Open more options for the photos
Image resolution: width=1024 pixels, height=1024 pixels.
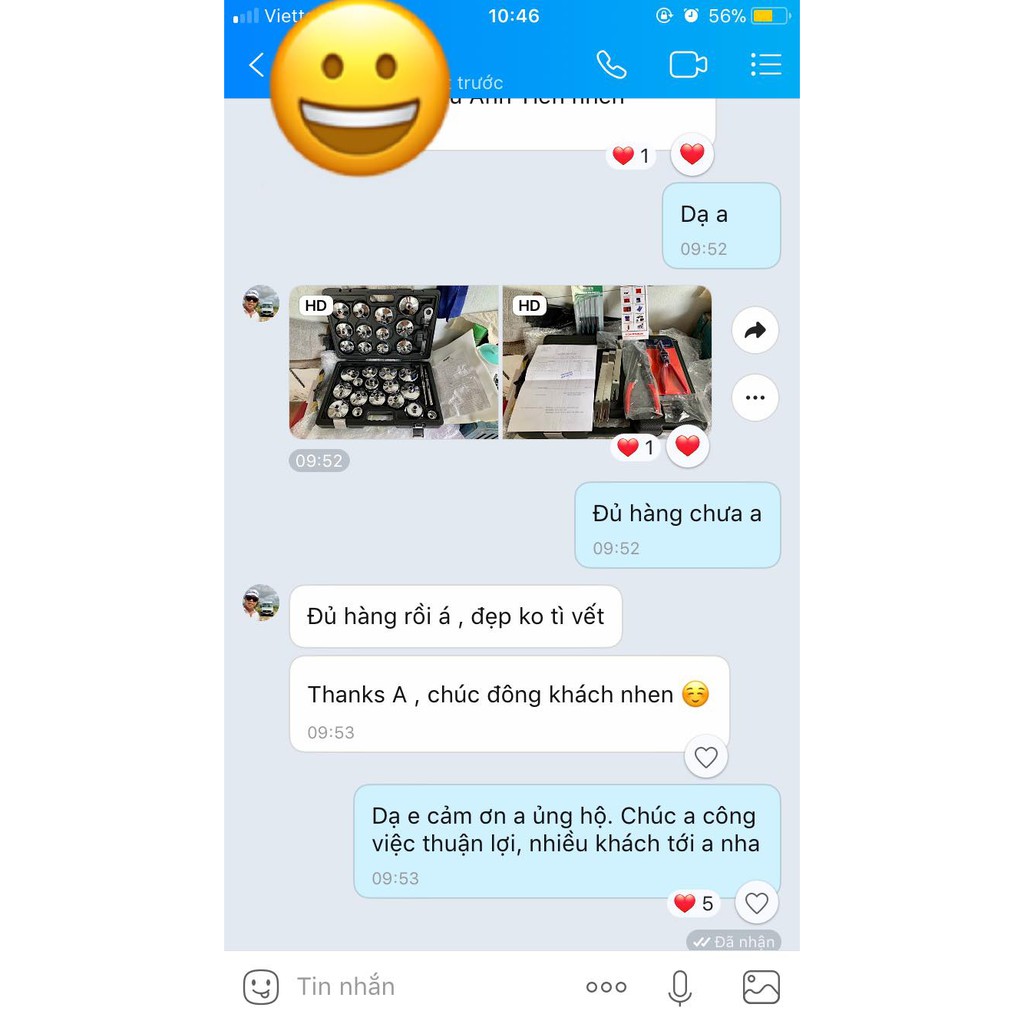[x=755, y=398]
